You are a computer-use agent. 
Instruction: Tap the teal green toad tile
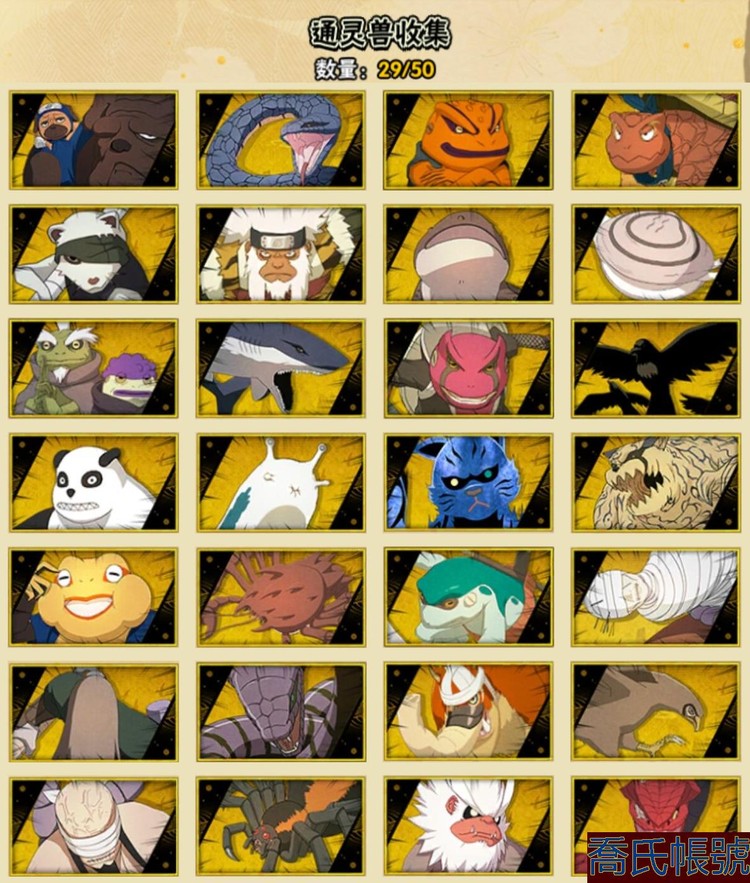[x=468, y=597]
